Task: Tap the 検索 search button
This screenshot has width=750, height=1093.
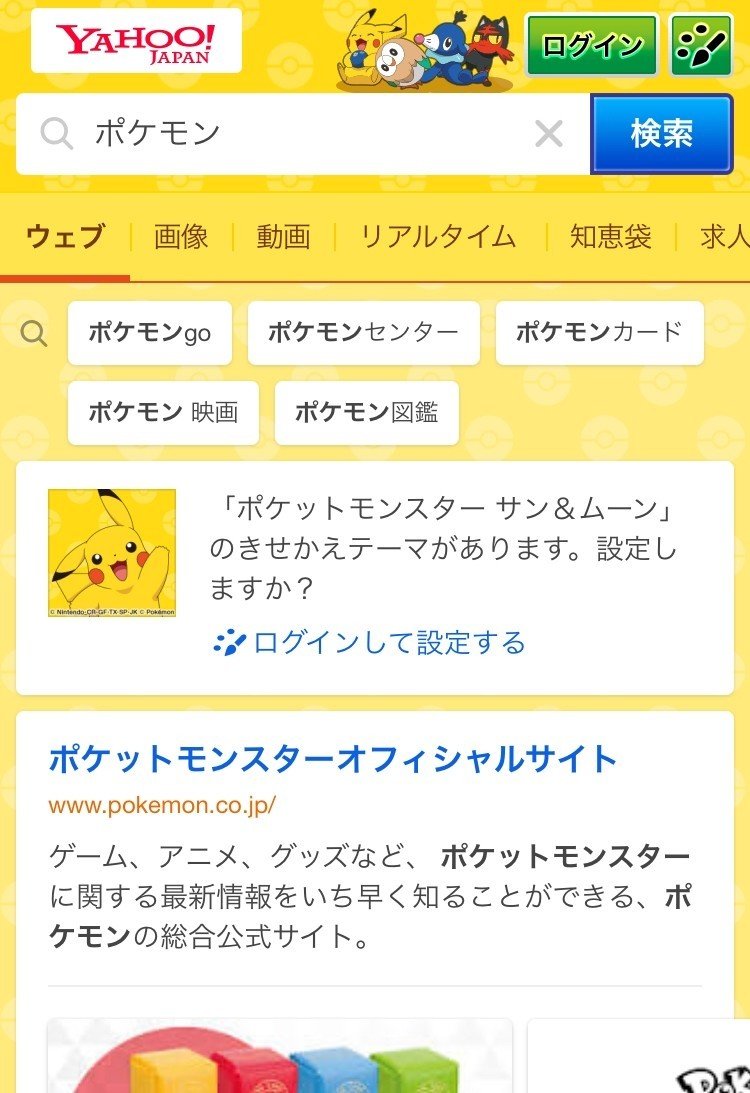Action: point(662,133)
